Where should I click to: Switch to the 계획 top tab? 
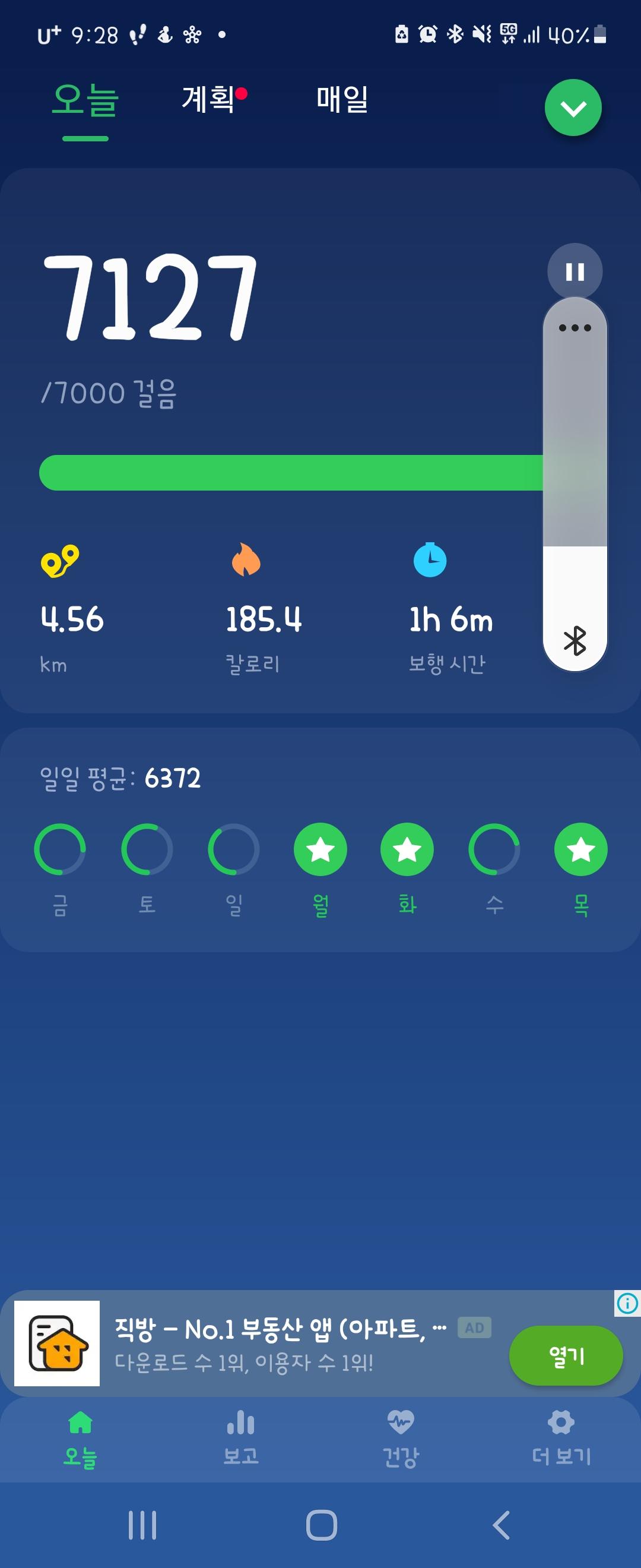click(x=208, y=99)
